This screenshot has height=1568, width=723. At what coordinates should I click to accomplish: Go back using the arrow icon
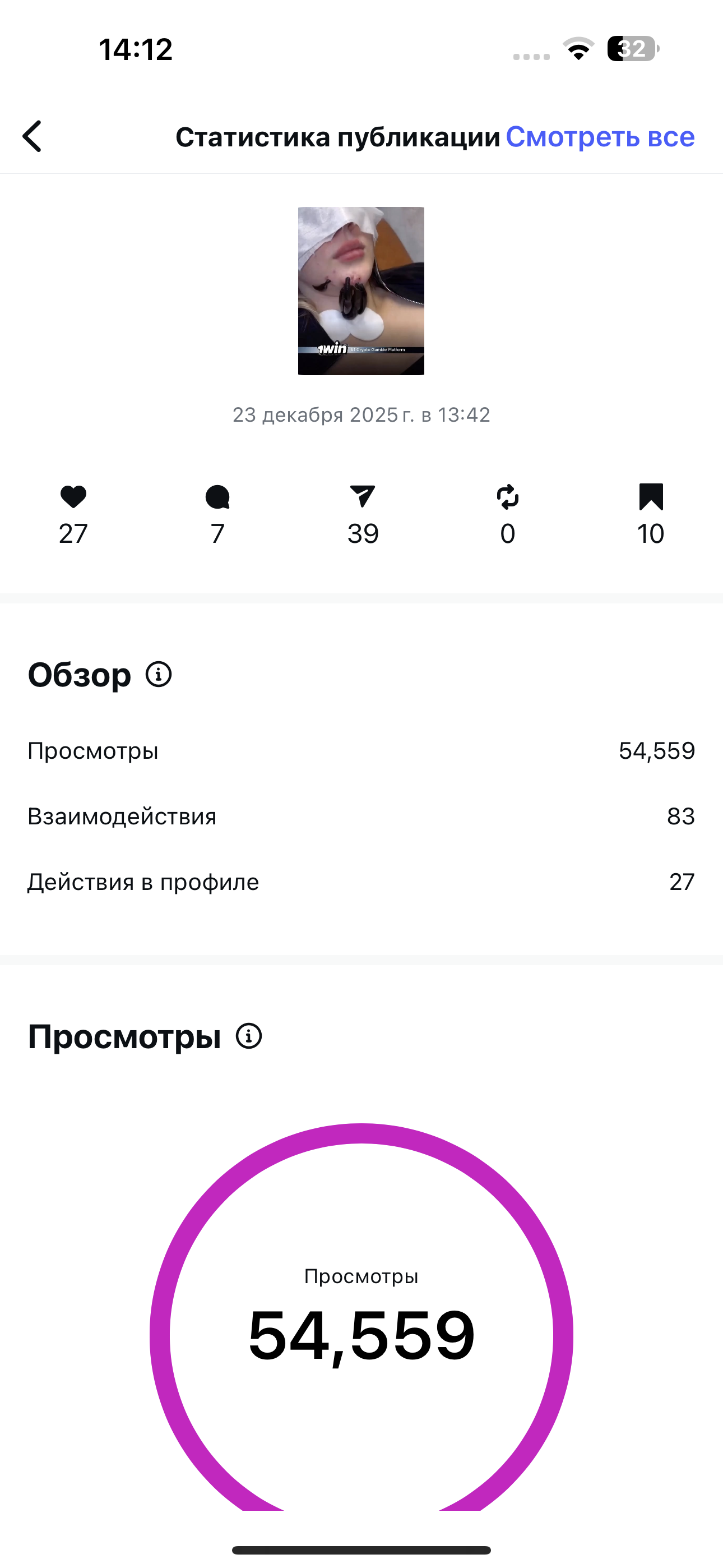click(x=33, y=136)
